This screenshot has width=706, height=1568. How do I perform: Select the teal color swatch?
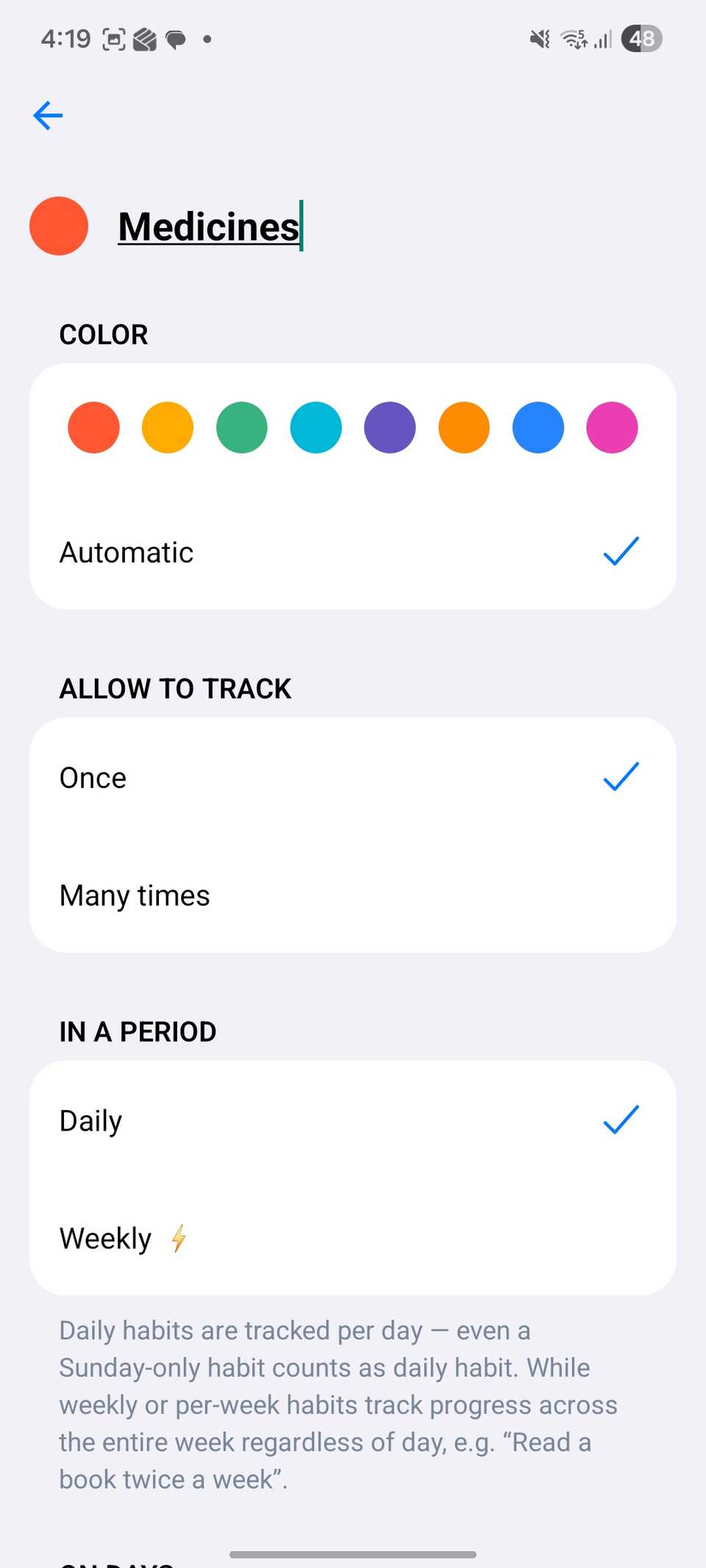pyautogui.click(x=315, y=427)
